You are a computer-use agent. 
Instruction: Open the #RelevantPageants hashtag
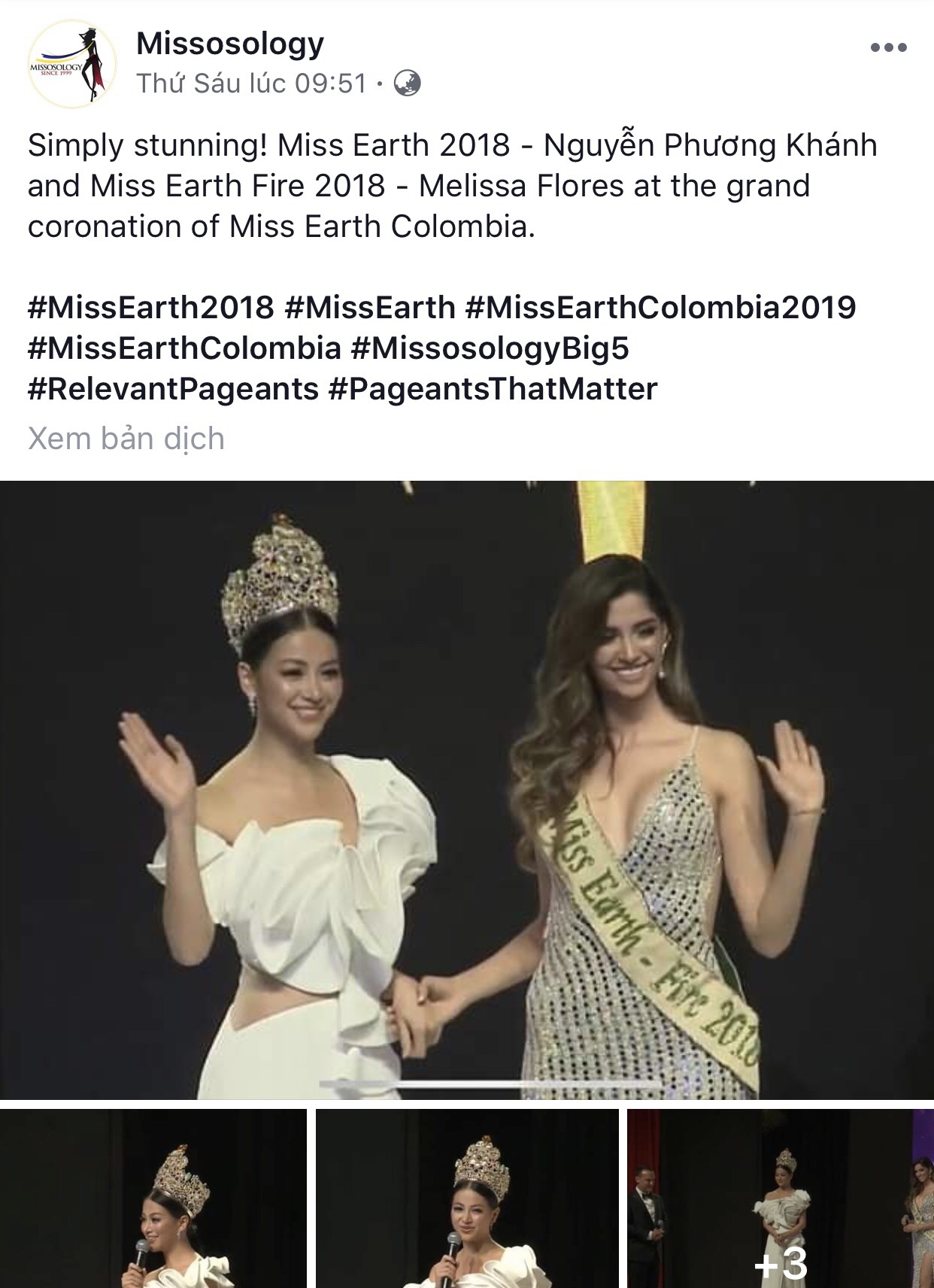pos(173,389)
